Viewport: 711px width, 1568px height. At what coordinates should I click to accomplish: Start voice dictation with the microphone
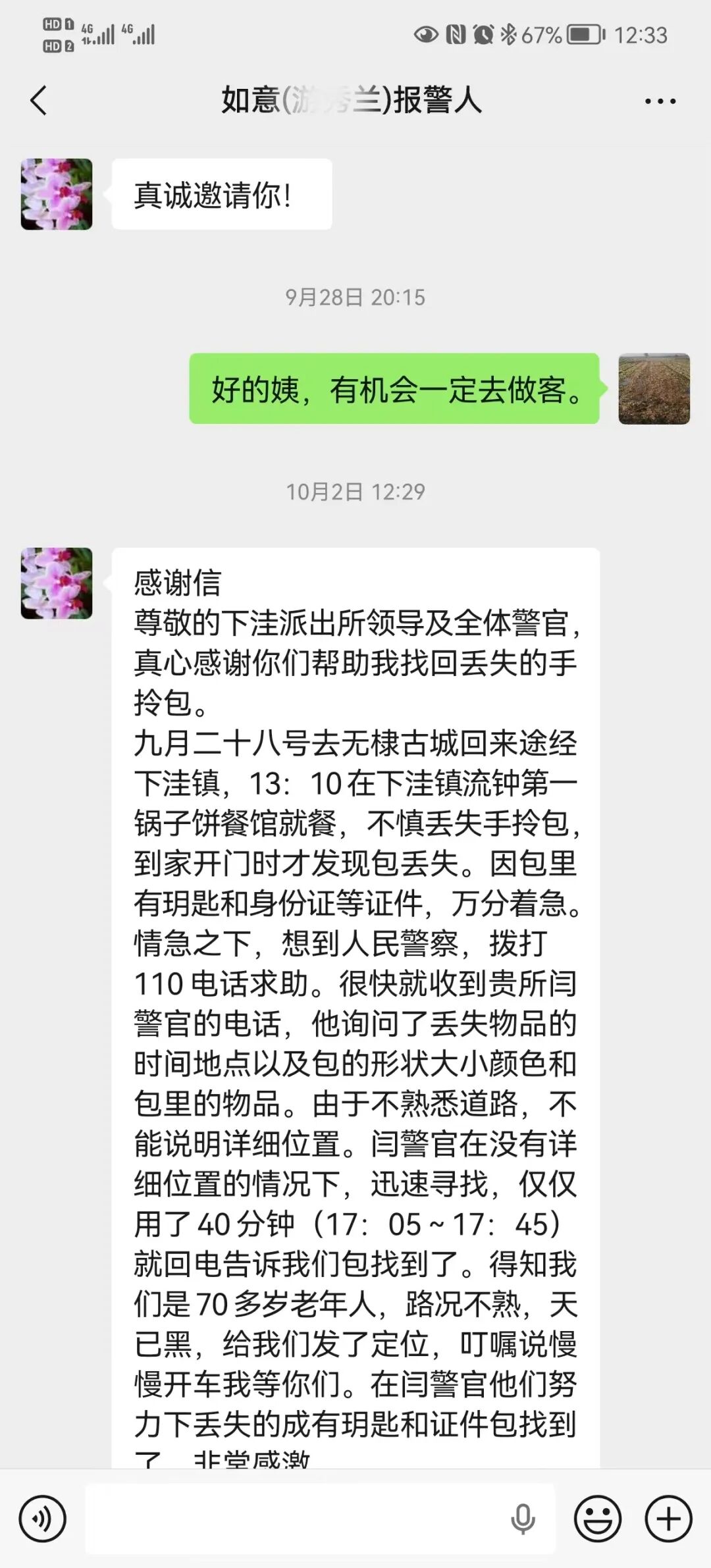[523, 1518]
